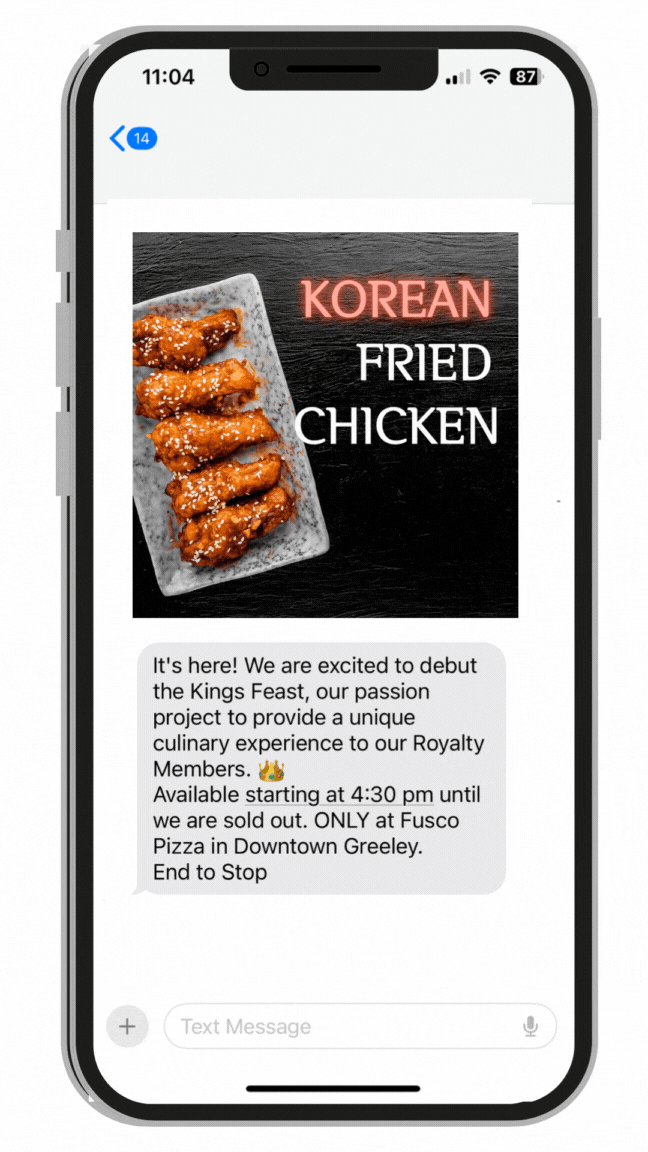Screen dimensions: 648x1152
Task: Open the plus attachments menu
Action: coord(127,1026)
